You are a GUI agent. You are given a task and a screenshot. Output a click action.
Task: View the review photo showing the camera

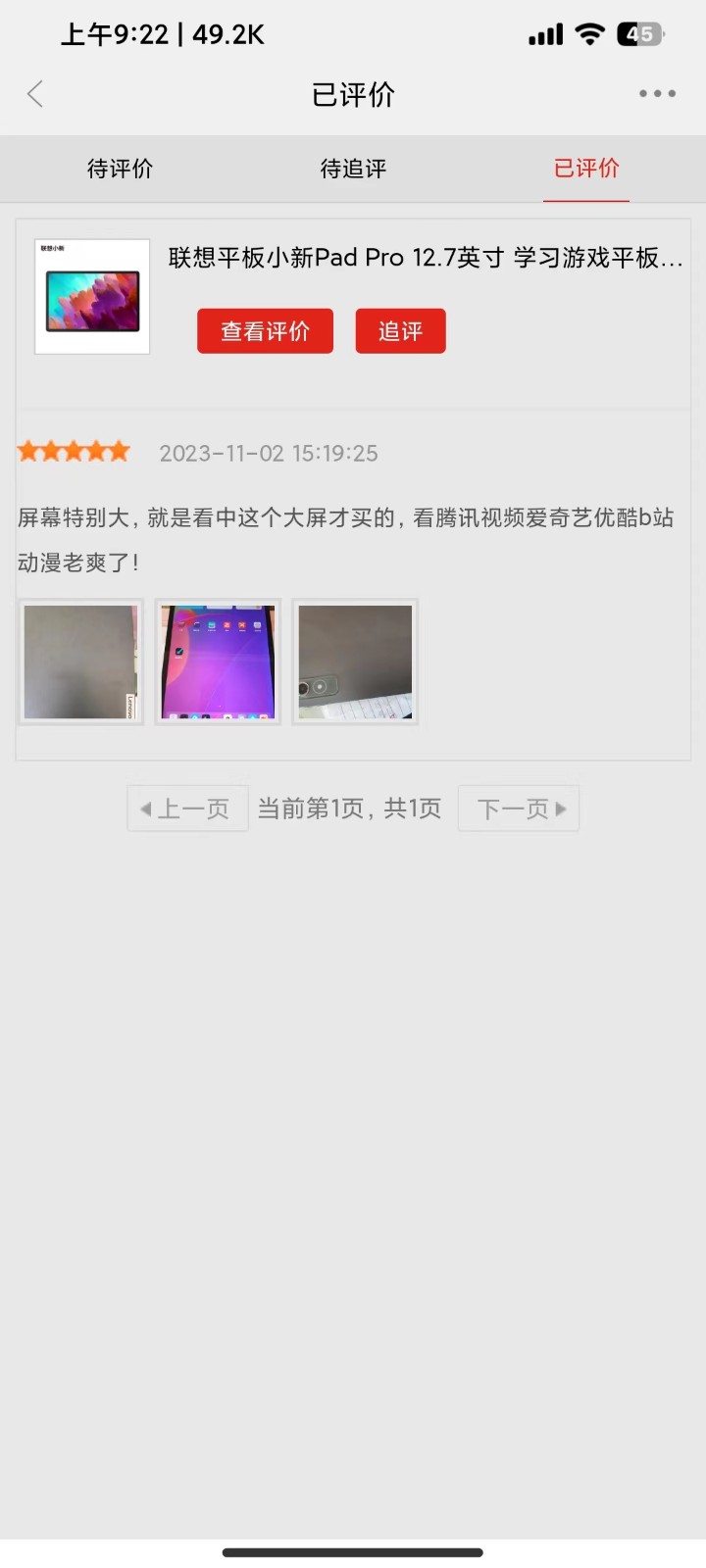coord(355,662)
